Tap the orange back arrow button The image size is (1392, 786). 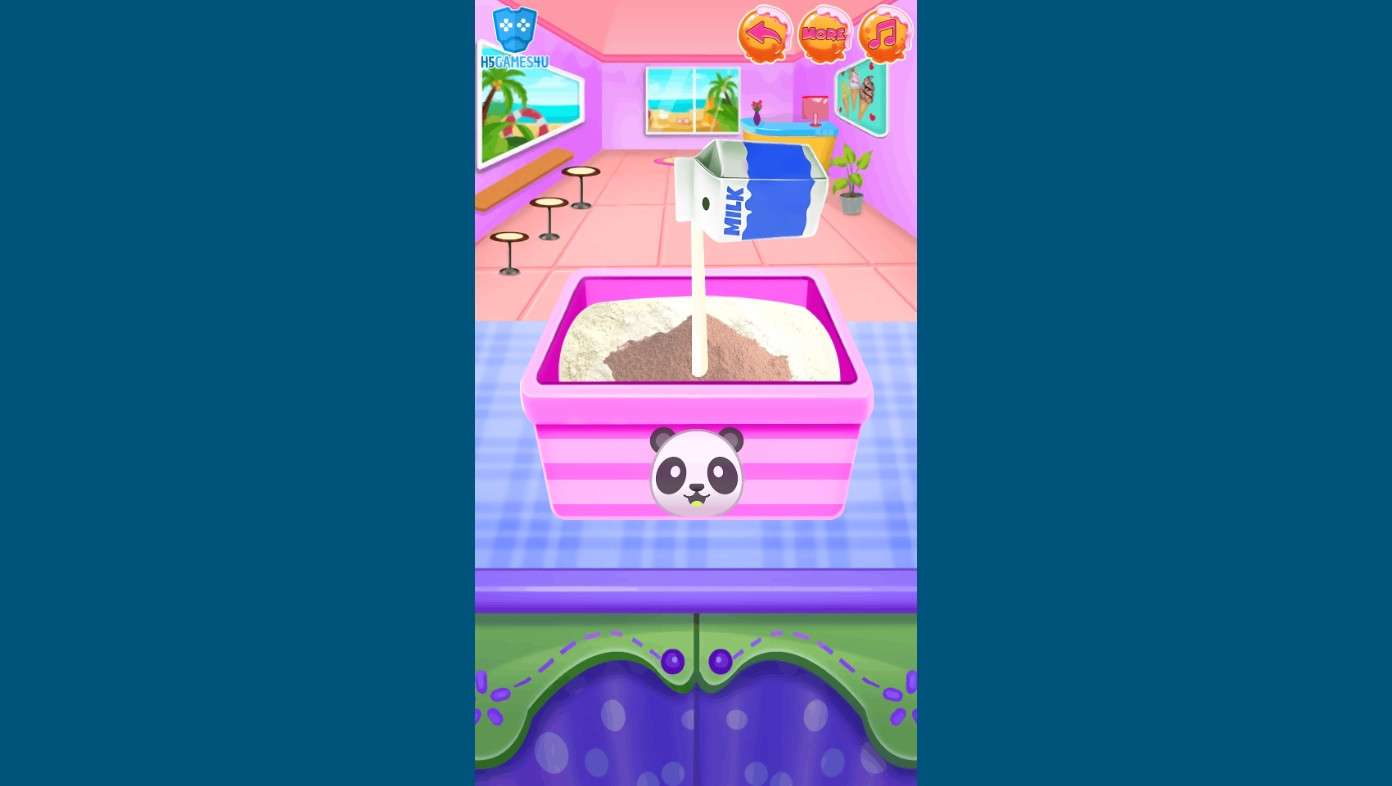tap(764, 35)
